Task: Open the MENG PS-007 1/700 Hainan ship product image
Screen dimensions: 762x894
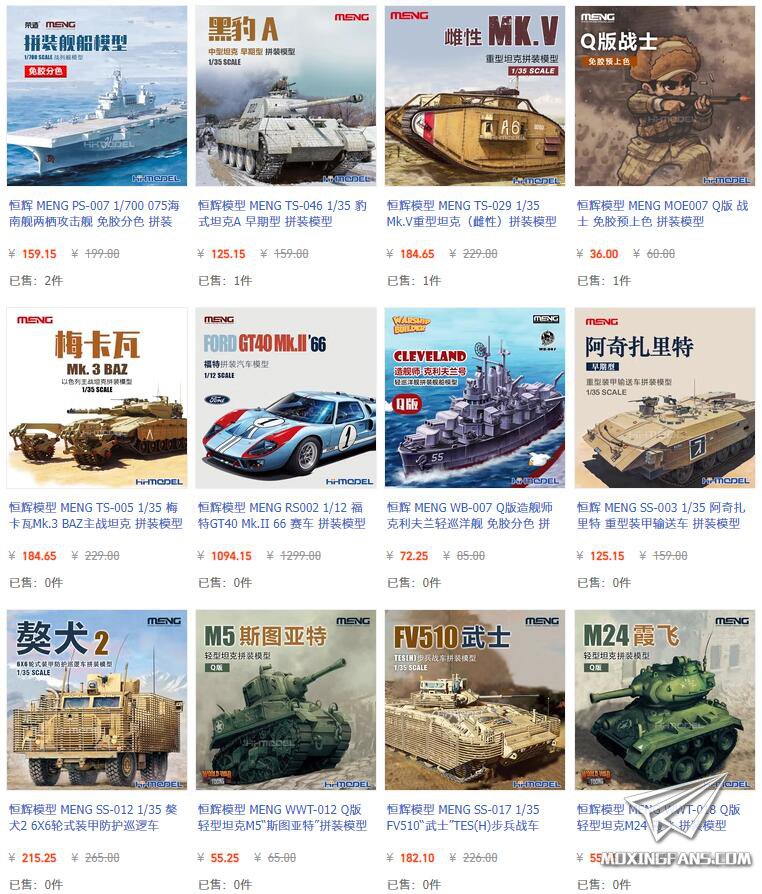Action: click(97, 96)
